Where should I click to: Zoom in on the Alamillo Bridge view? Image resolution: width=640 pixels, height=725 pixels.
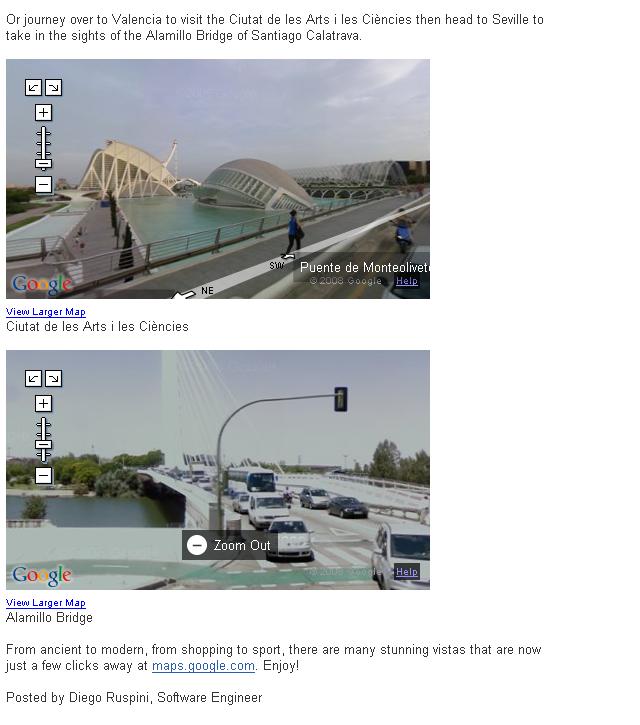[43, 404]
